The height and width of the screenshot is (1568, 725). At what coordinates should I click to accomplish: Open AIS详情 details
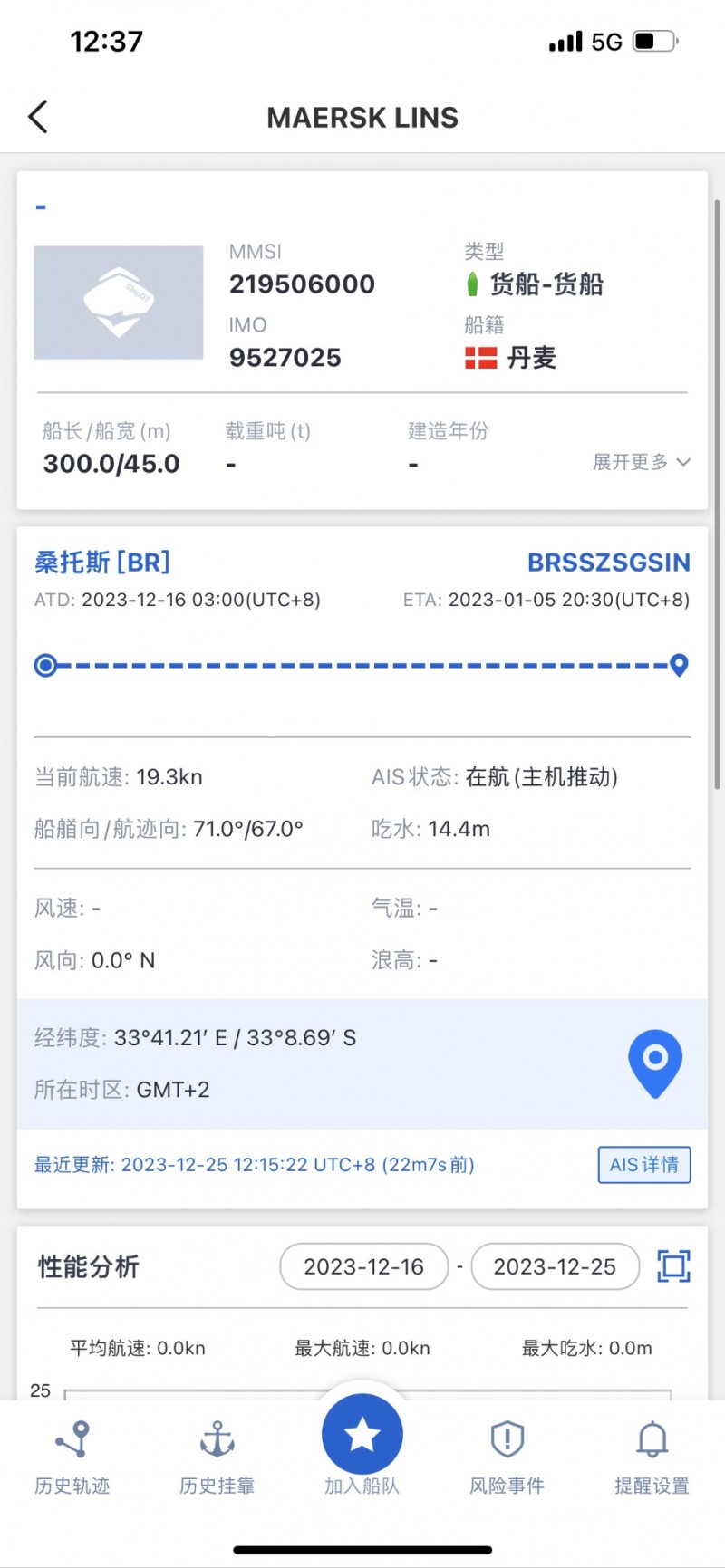(643, 1165)
